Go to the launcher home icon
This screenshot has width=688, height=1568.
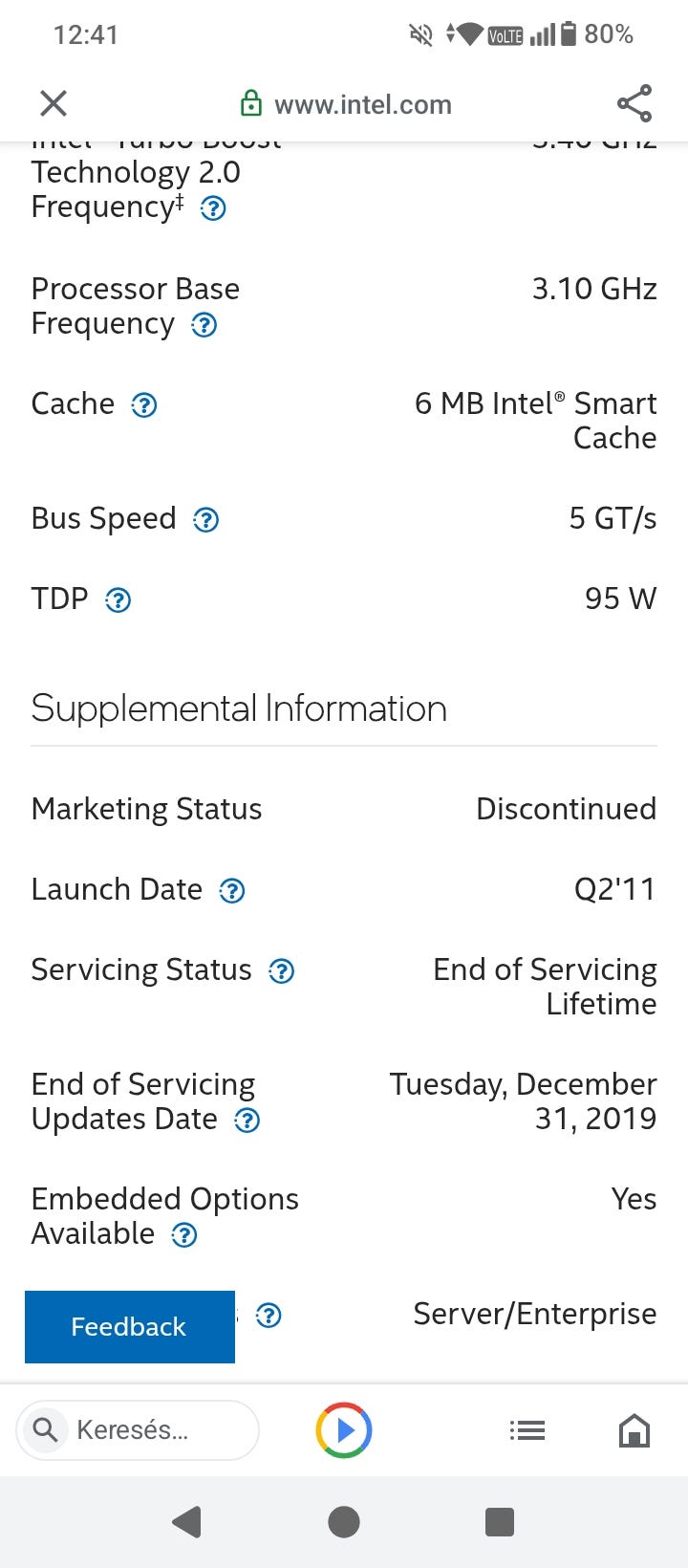(x=634, y=1430)
